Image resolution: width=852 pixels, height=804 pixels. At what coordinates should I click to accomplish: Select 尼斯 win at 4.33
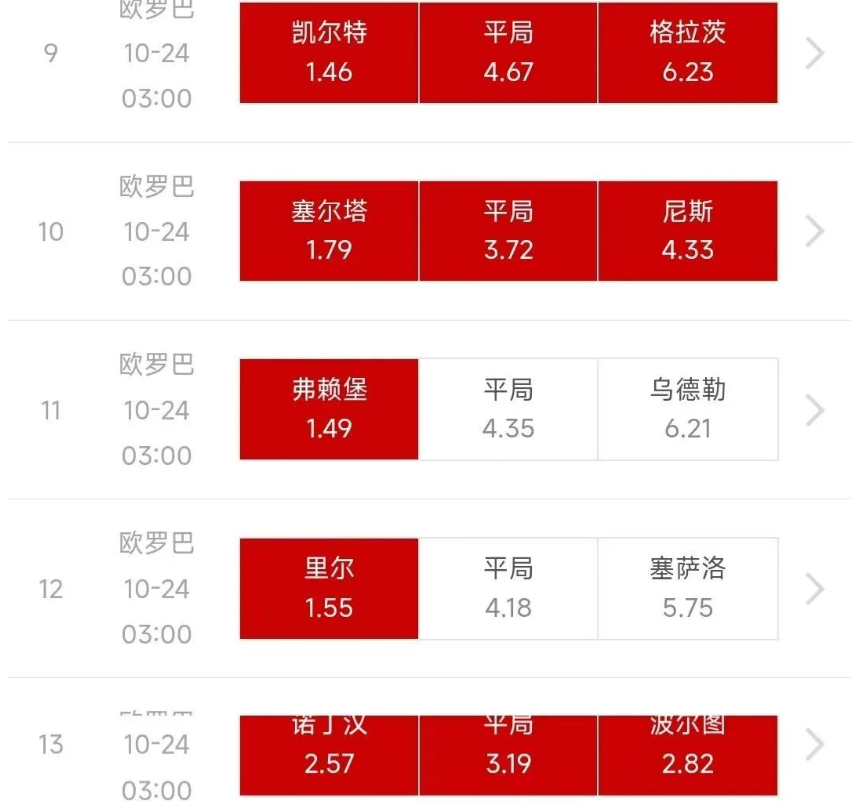[688, 231]
